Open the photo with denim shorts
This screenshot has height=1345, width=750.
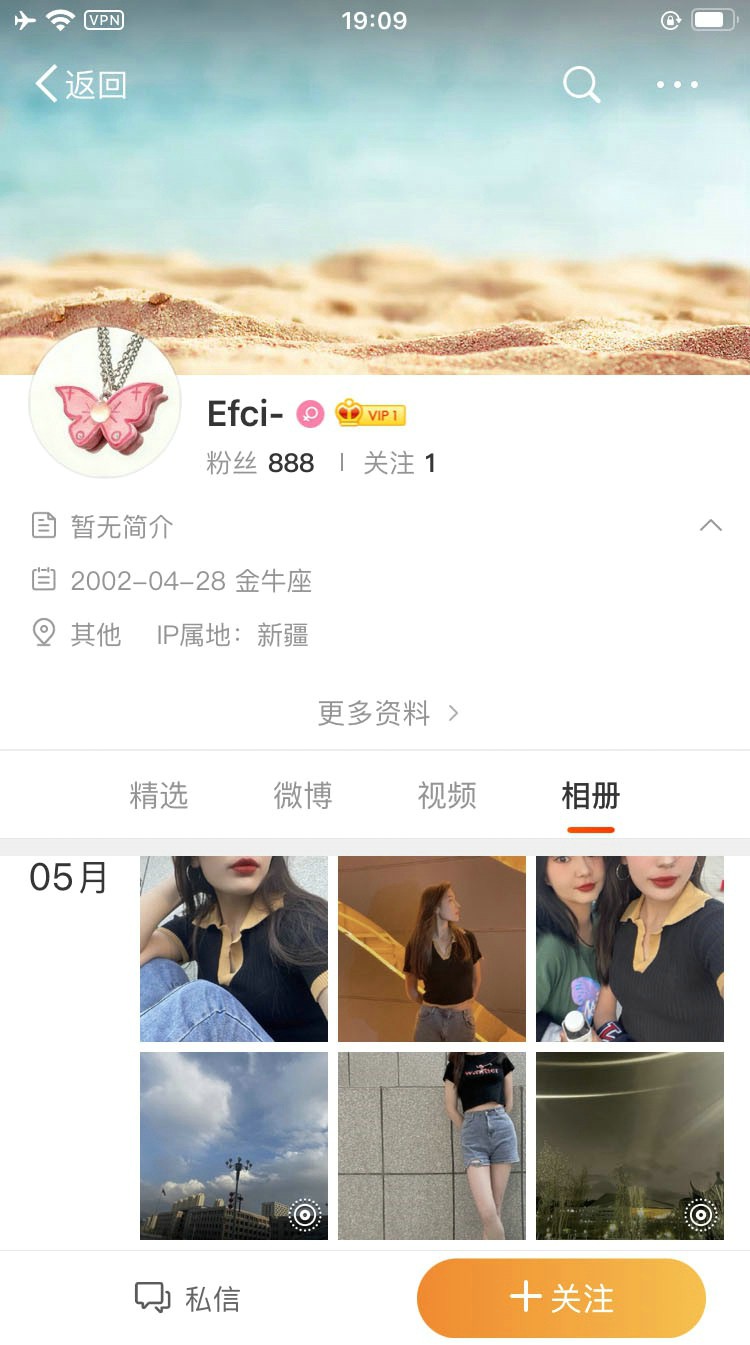pos(432,1145)
